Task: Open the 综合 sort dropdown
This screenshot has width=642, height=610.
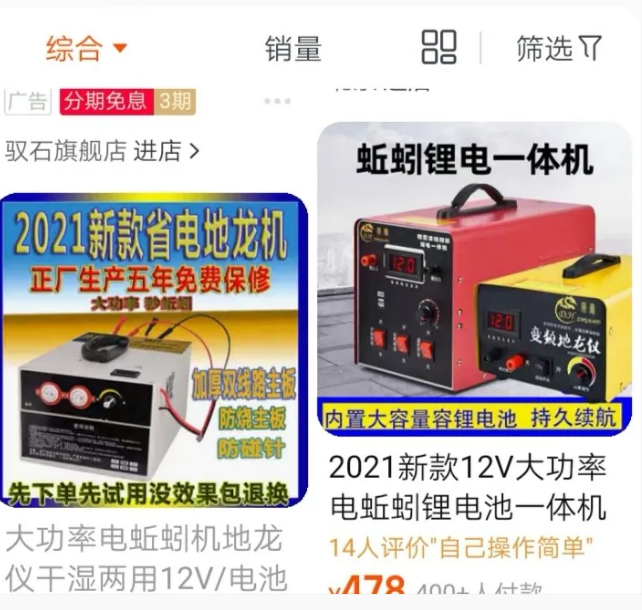Action: 86,47
